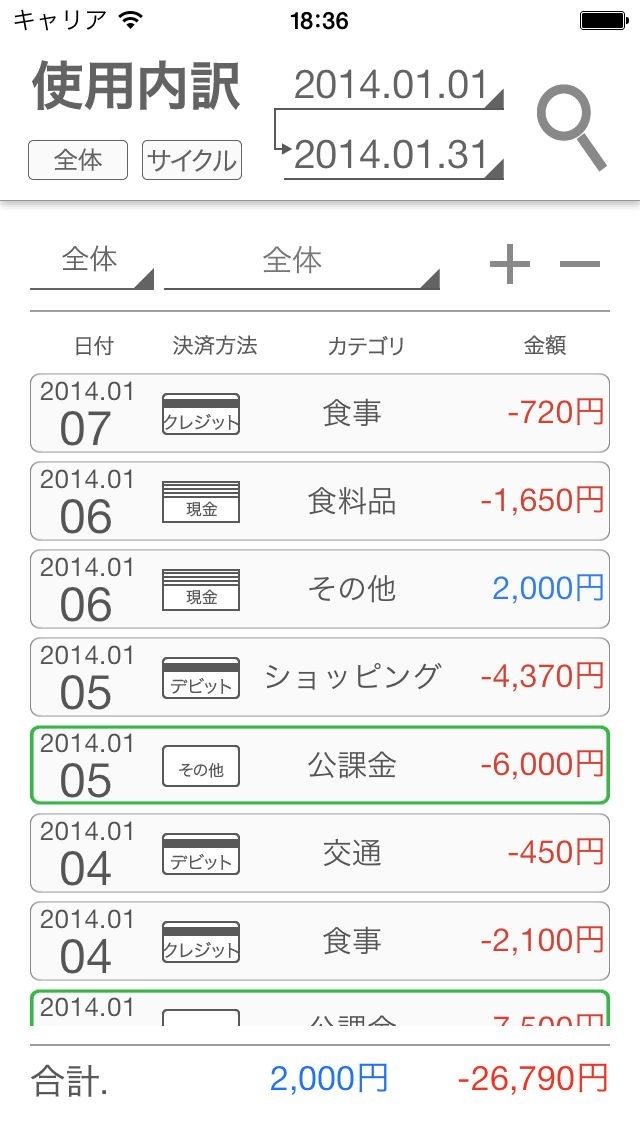This screenshot has width=640, height=1136.
Task: Open the ショッピング entry of -4,370円
Action: point(320,678)
